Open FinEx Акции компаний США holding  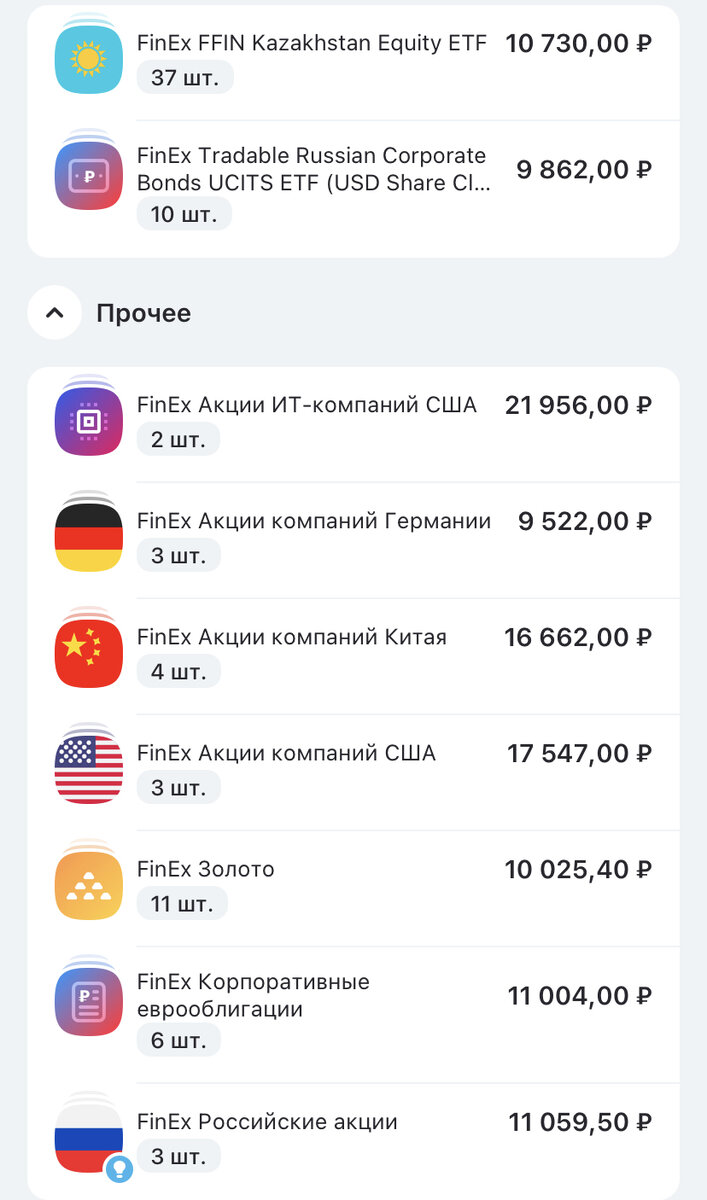(x=287, y=754)
